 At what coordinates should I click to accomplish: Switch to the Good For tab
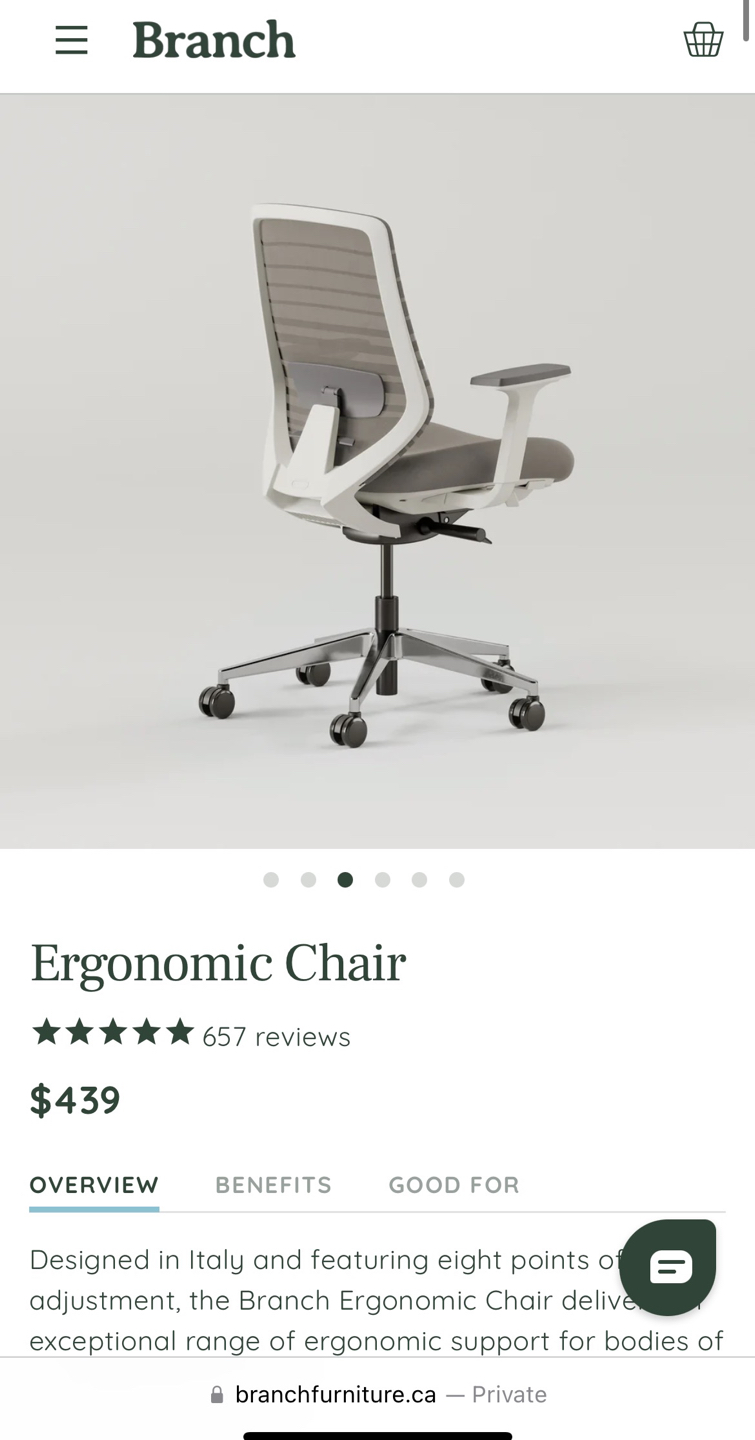coord(454,1185)
